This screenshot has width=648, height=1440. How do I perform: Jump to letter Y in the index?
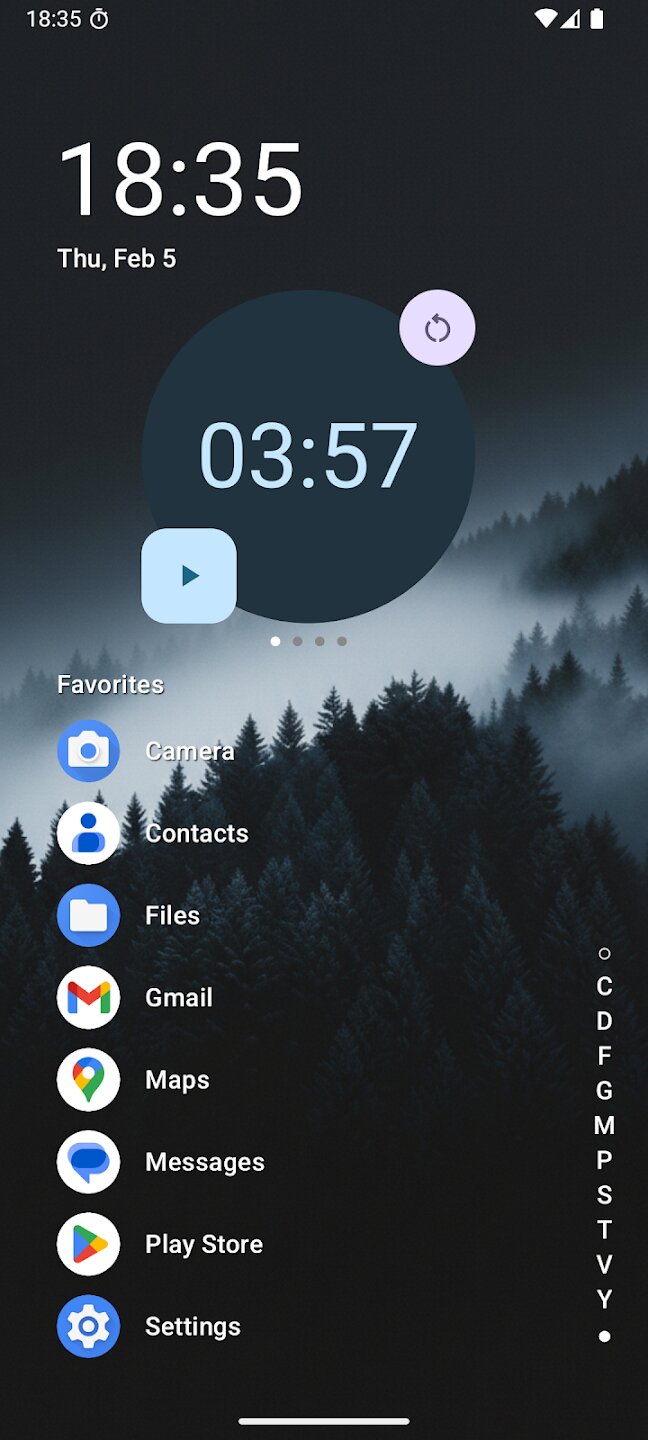tap(604, 1299)
